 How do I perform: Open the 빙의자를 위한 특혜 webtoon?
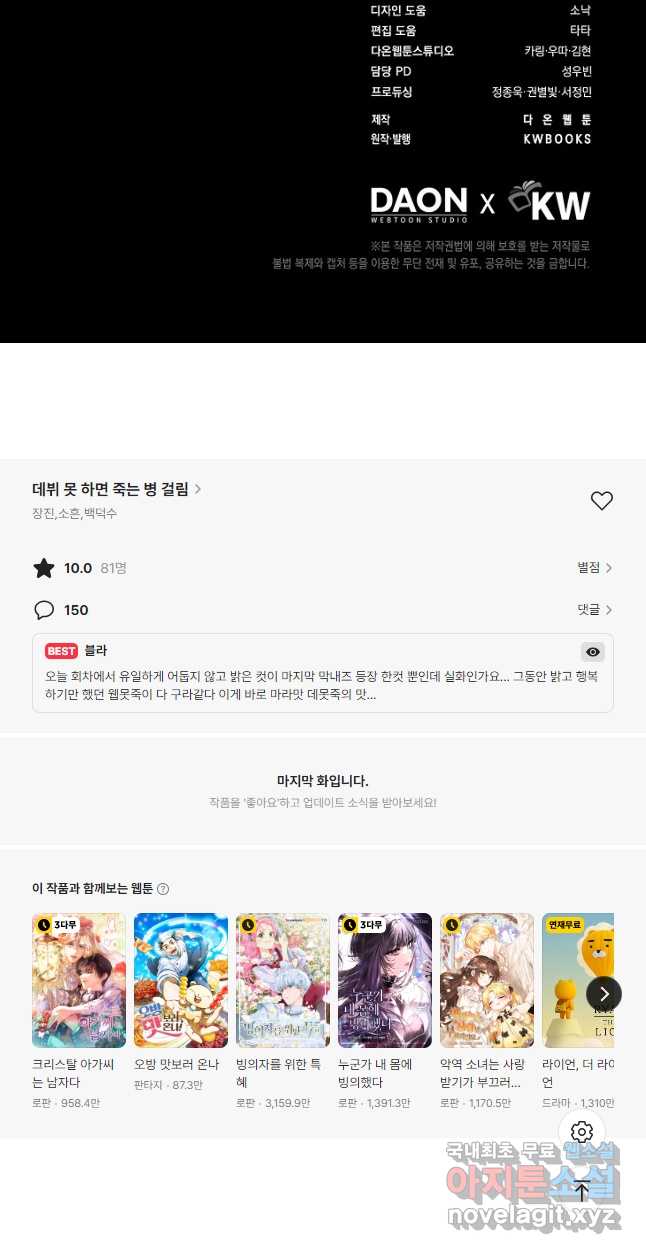pos(283,980)
